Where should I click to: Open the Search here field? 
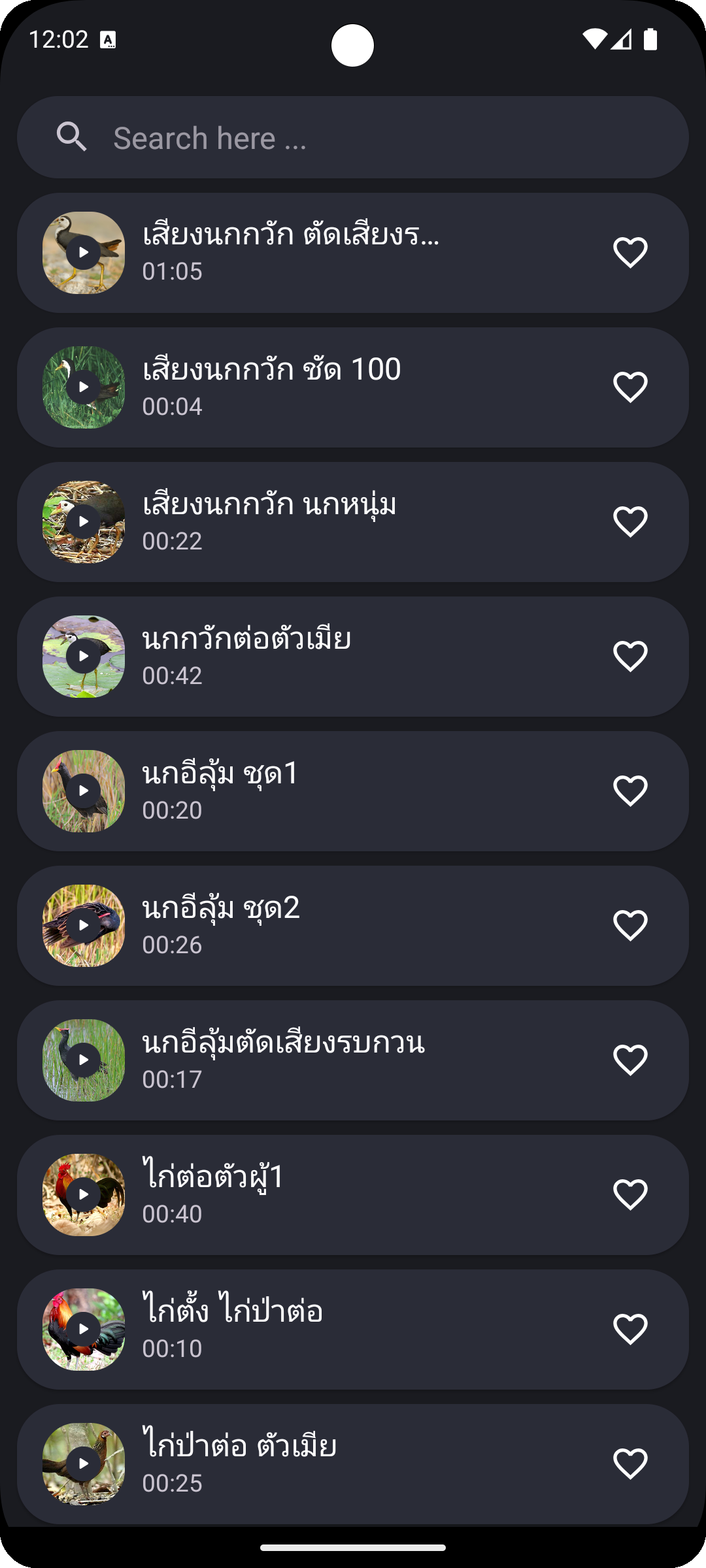tap(353, 138)
